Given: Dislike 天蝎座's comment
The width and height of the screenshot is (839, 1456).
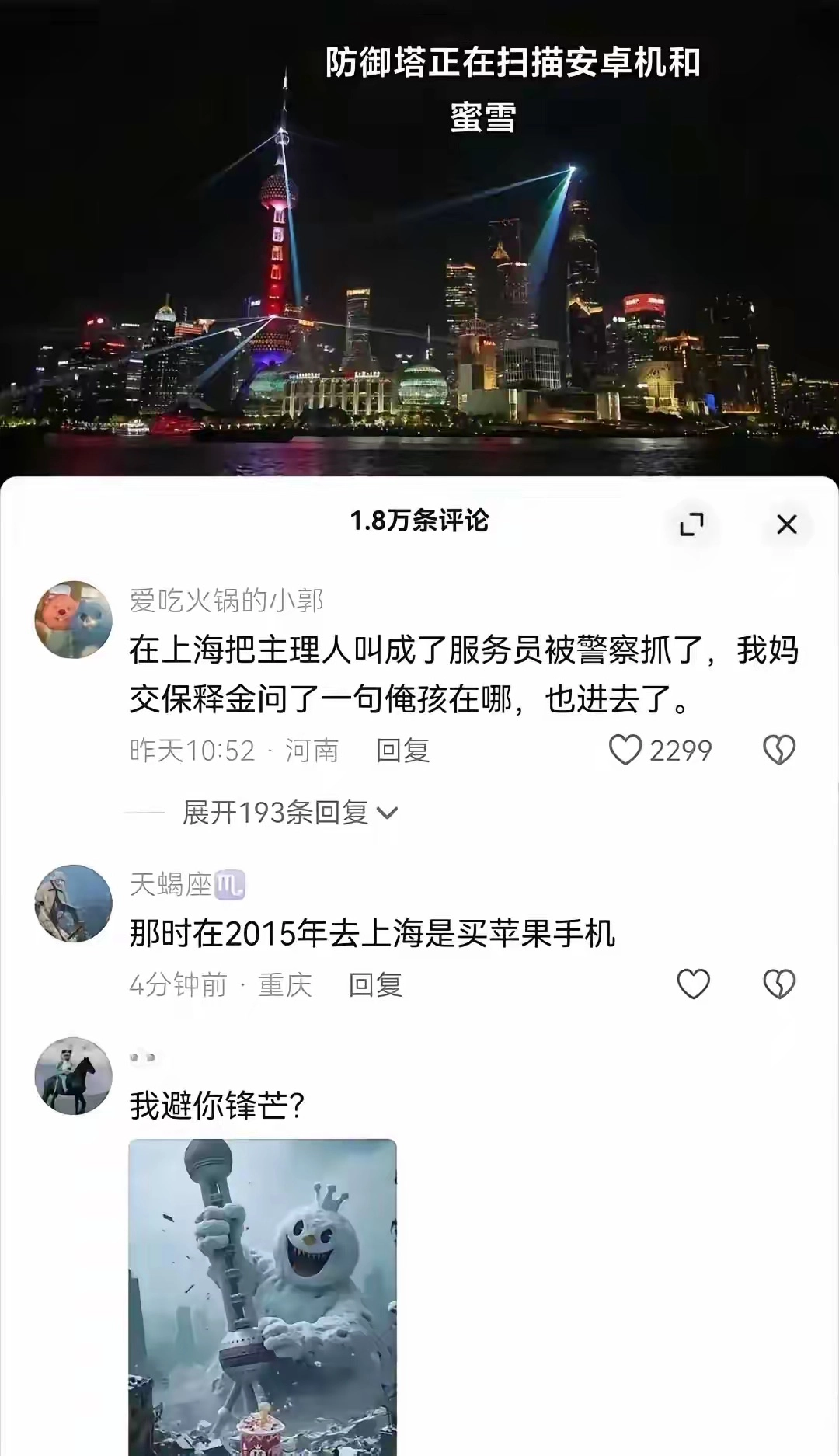Looking at the screenshot, I should click(778, 984).
